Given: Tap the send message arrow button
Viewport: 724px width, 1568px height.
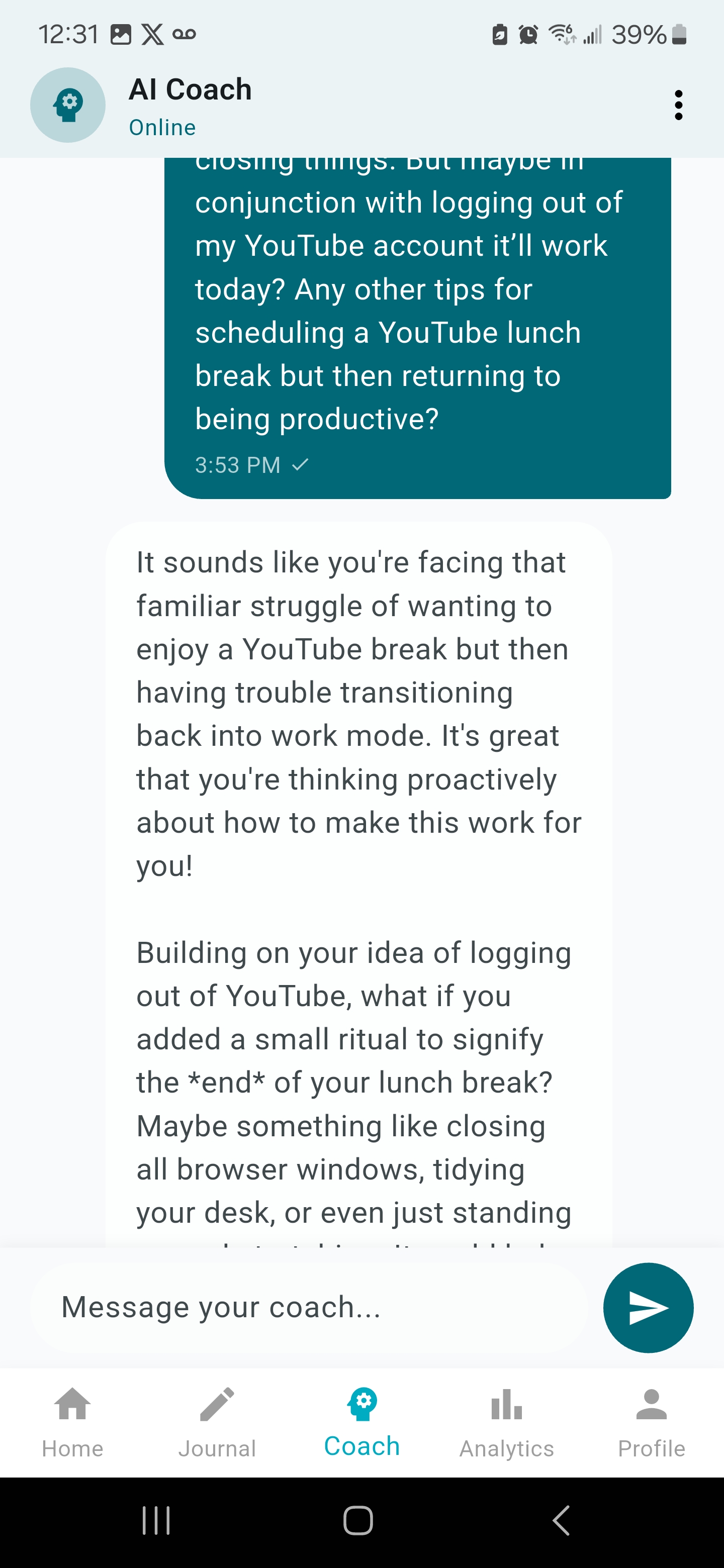Looking at the screenshot, I should click(648, 1308).
